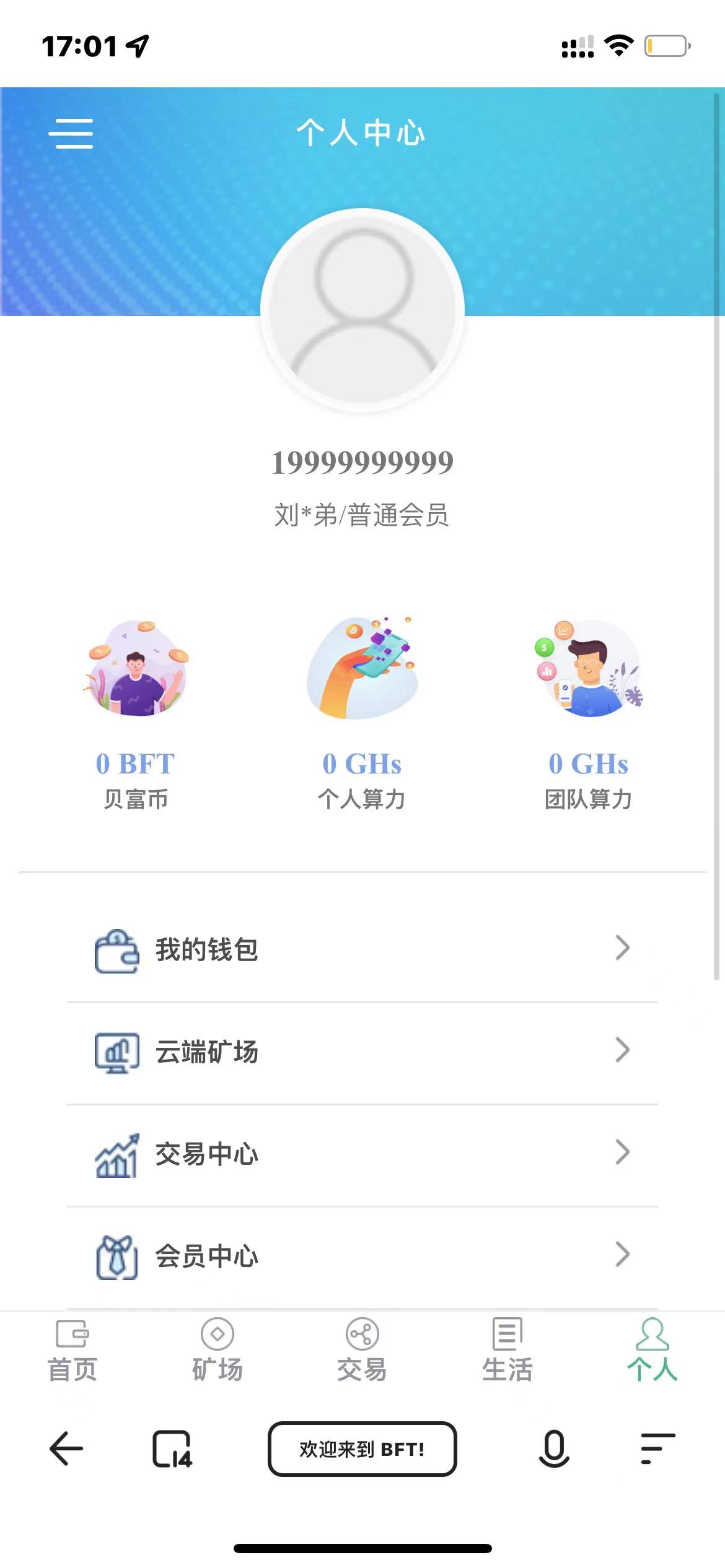Switch to the 矿场 mine tab

[217, 1351]
